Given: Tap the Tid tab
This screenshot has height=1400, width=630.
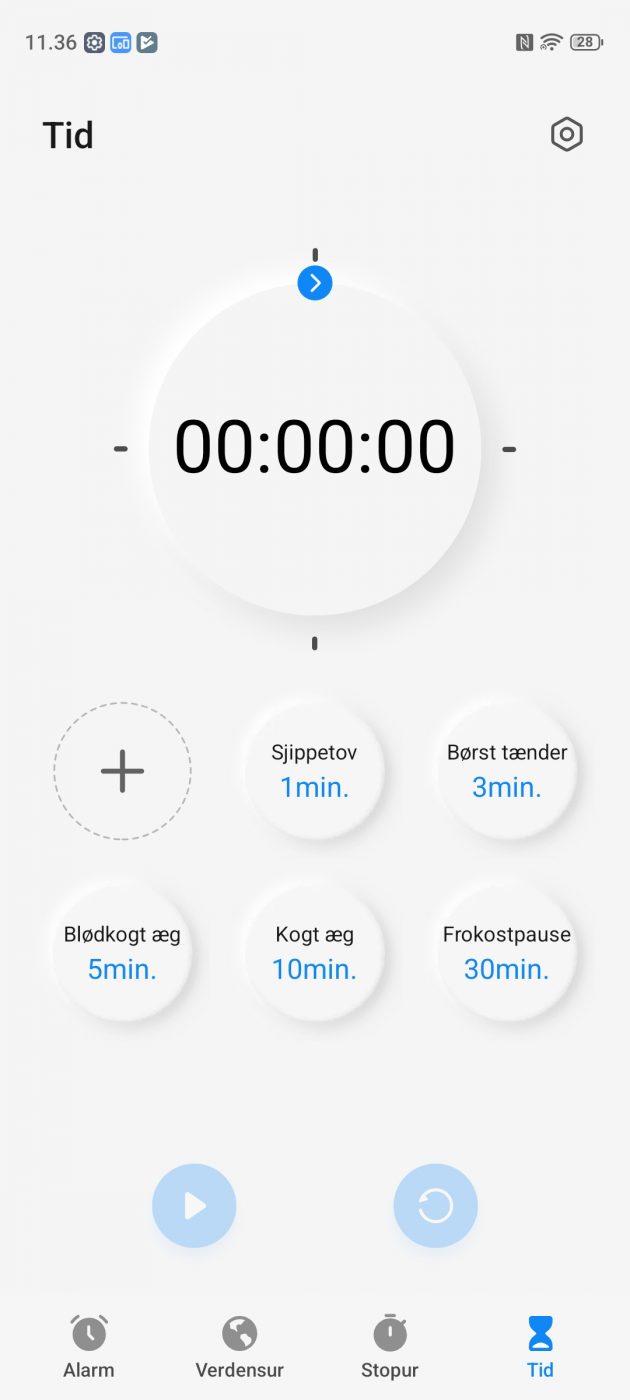Looking at the screenshot, I should (x=540, y=1347).
